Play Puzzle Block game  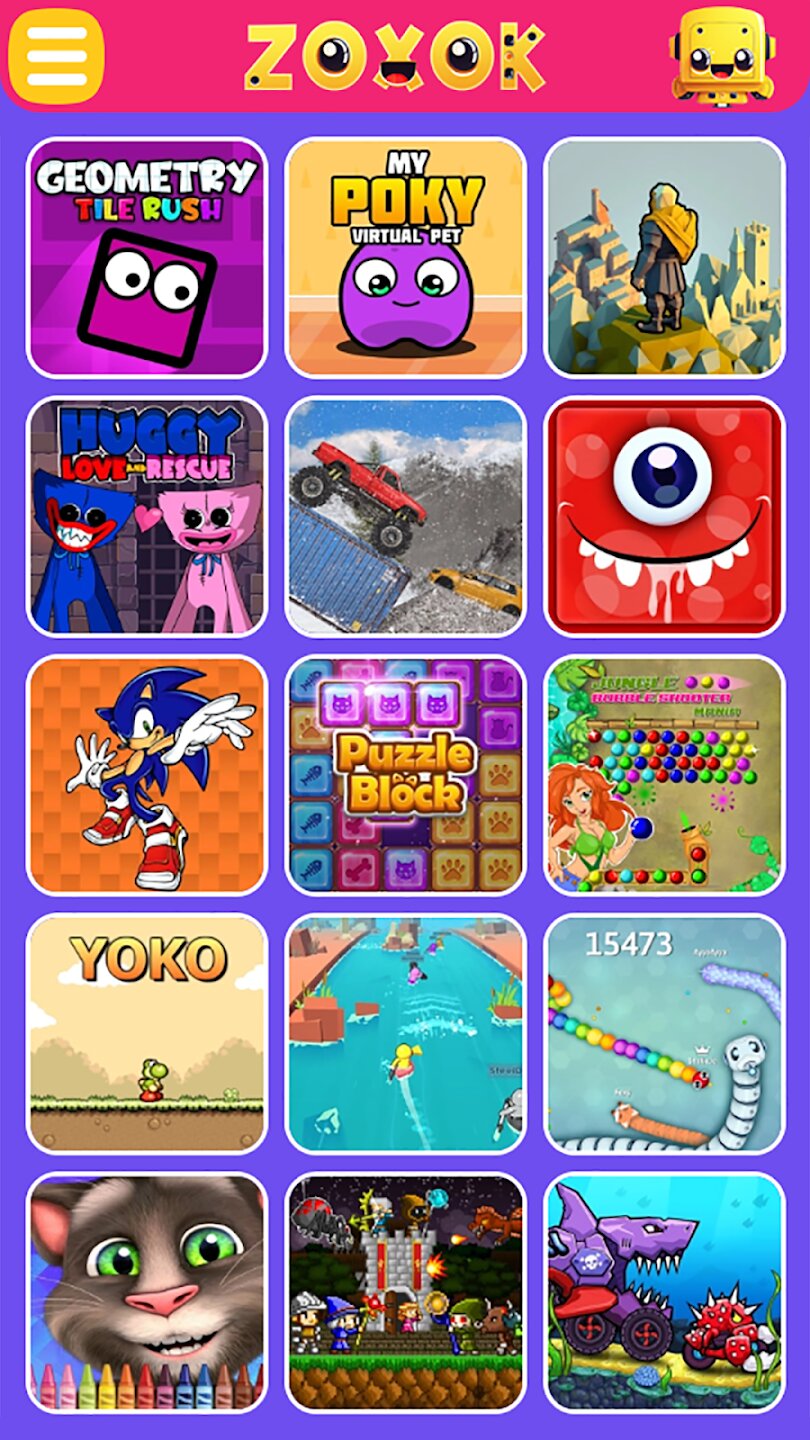(x=405, y=775)
